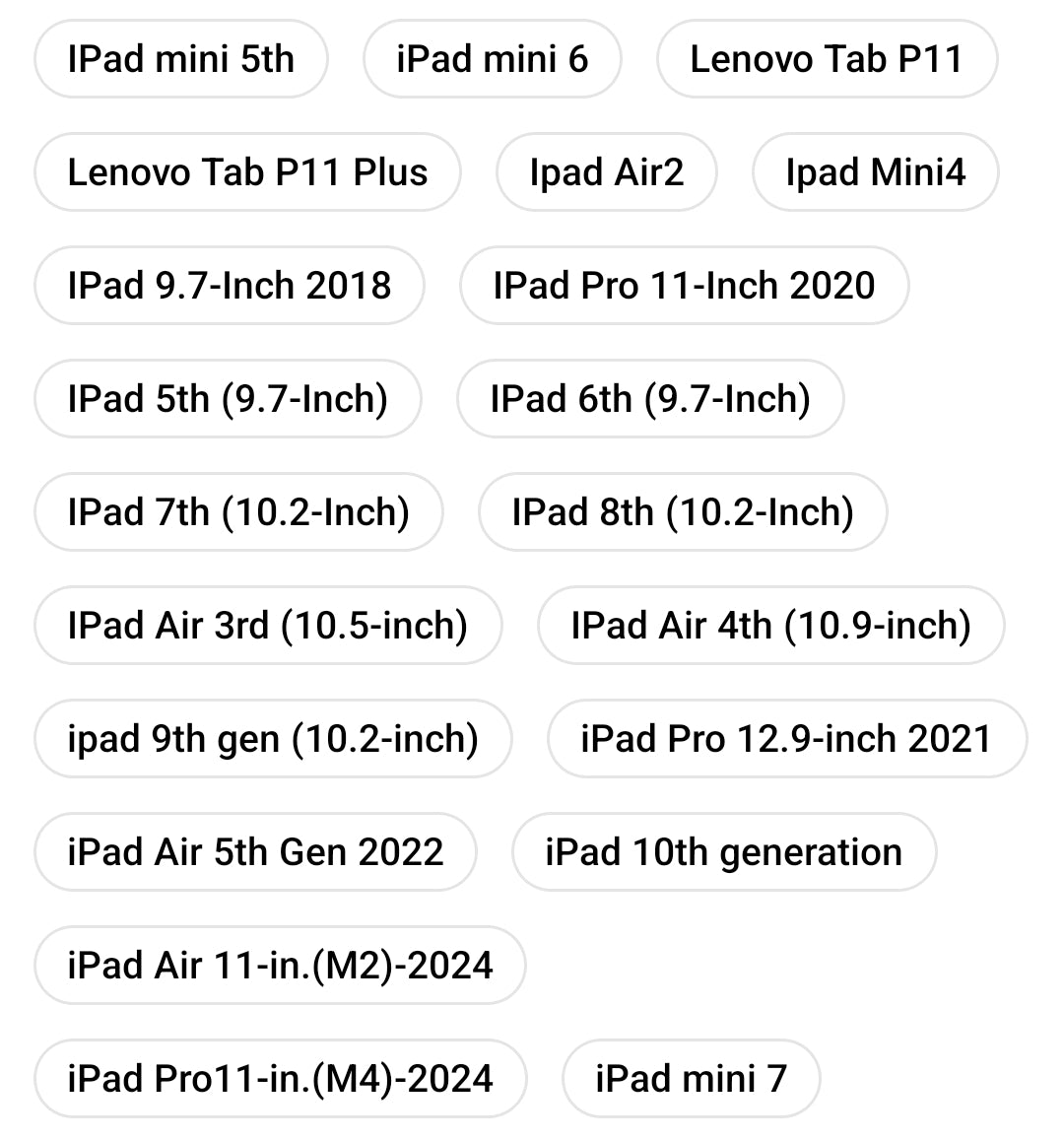Choose IPad 8th (10.2-Inch) chip

click(683, 512)
